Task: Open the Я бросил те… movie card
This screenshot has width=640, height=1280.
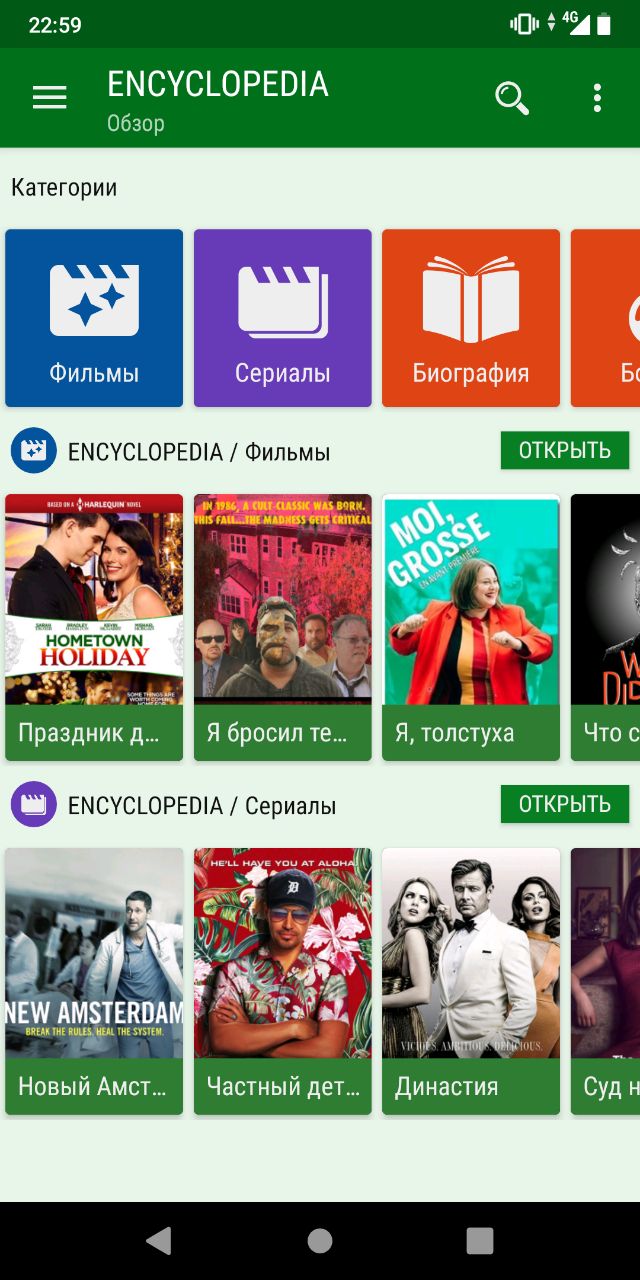Action: click(x=282, y=626)
